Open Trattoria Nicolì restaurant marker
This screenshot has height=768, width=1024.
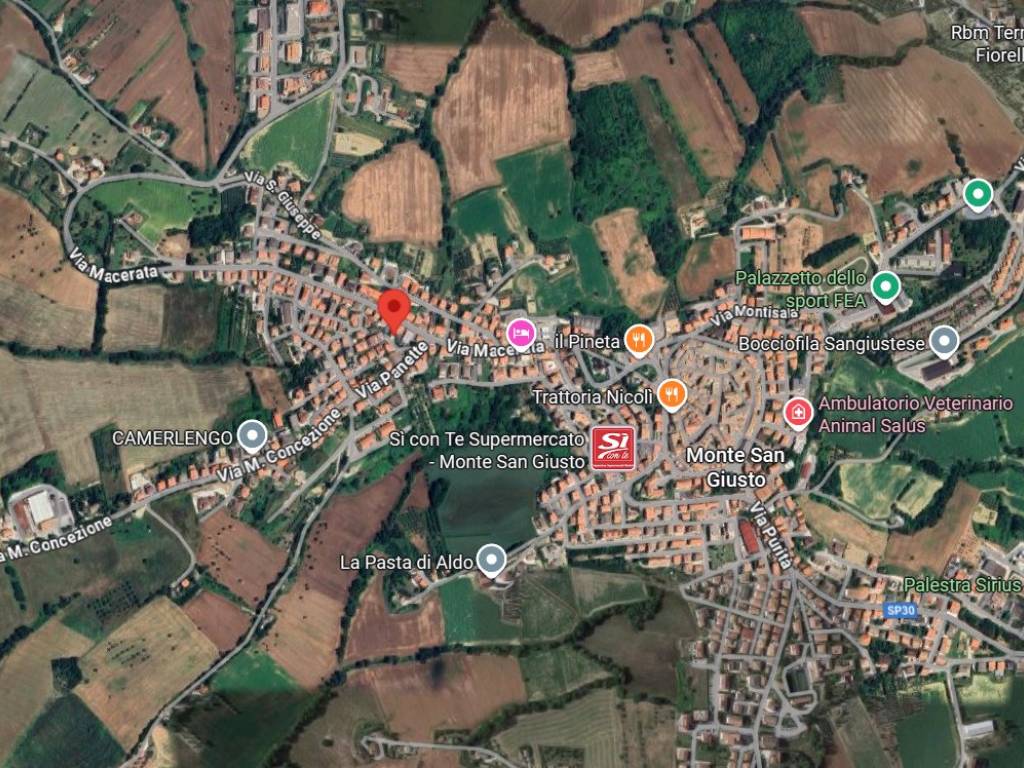[673, 394]
